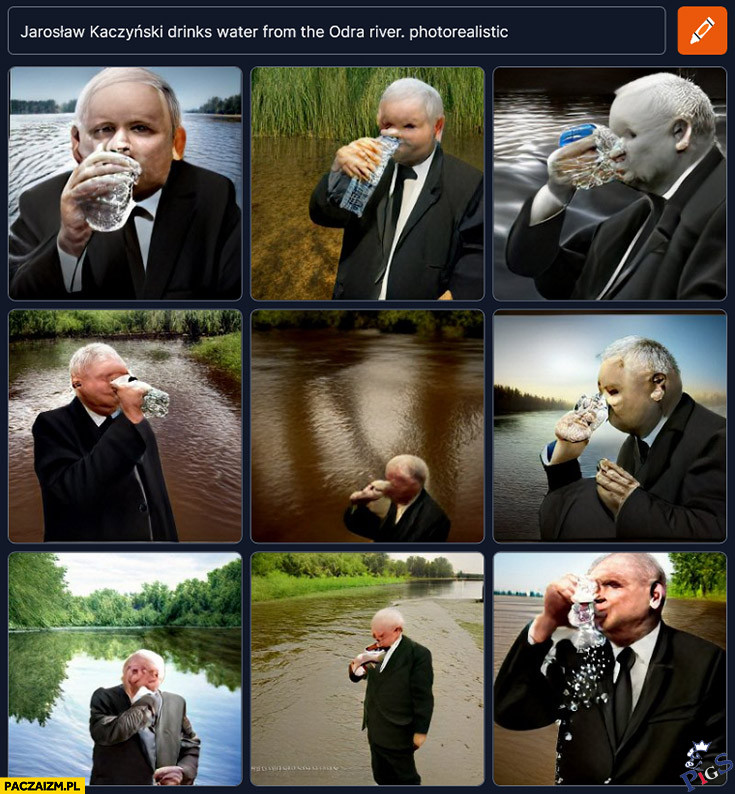735x794 pixels.
Task: Open the close-up result with blue sky and glass
Action: tap(125, 184)
